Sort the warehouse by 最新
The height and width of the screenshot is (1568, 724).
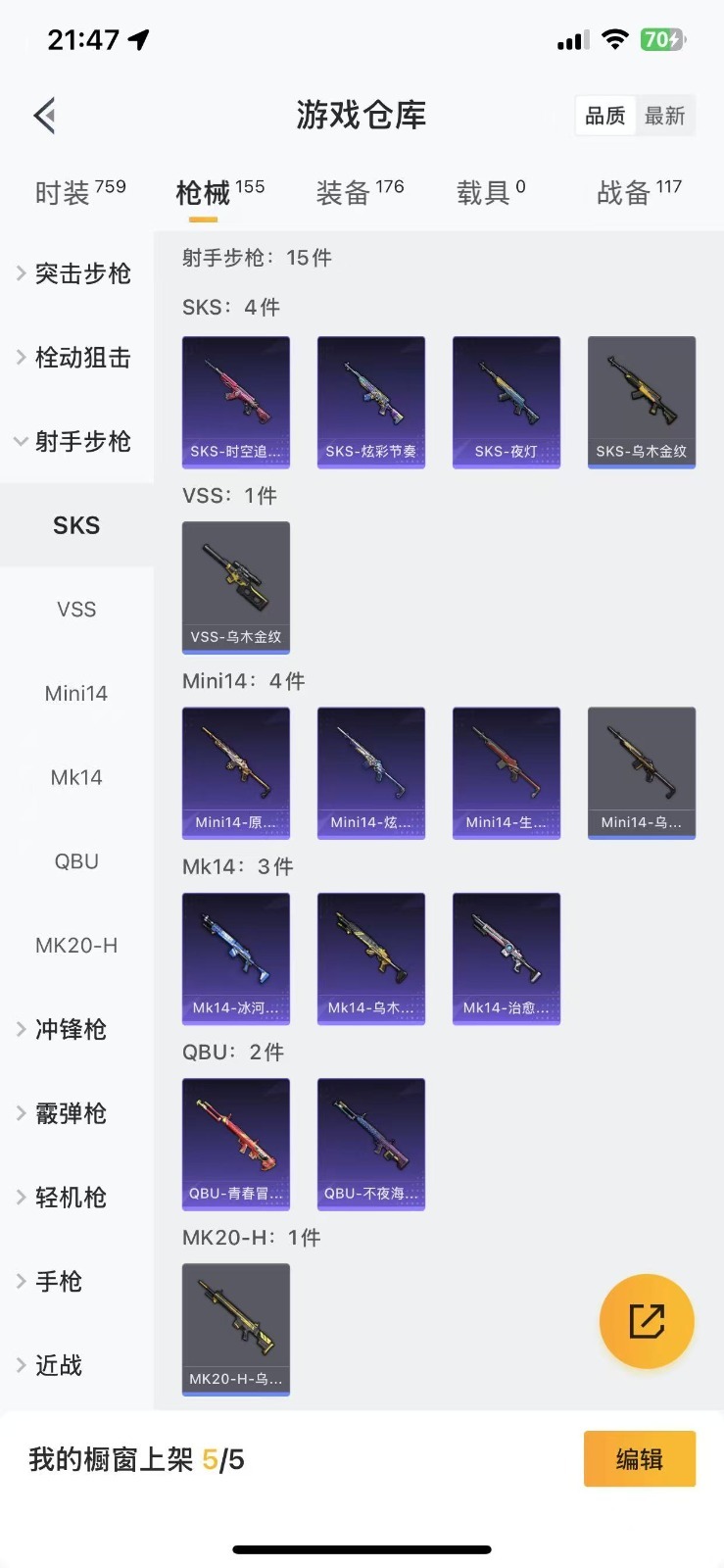tap(664, 116)
